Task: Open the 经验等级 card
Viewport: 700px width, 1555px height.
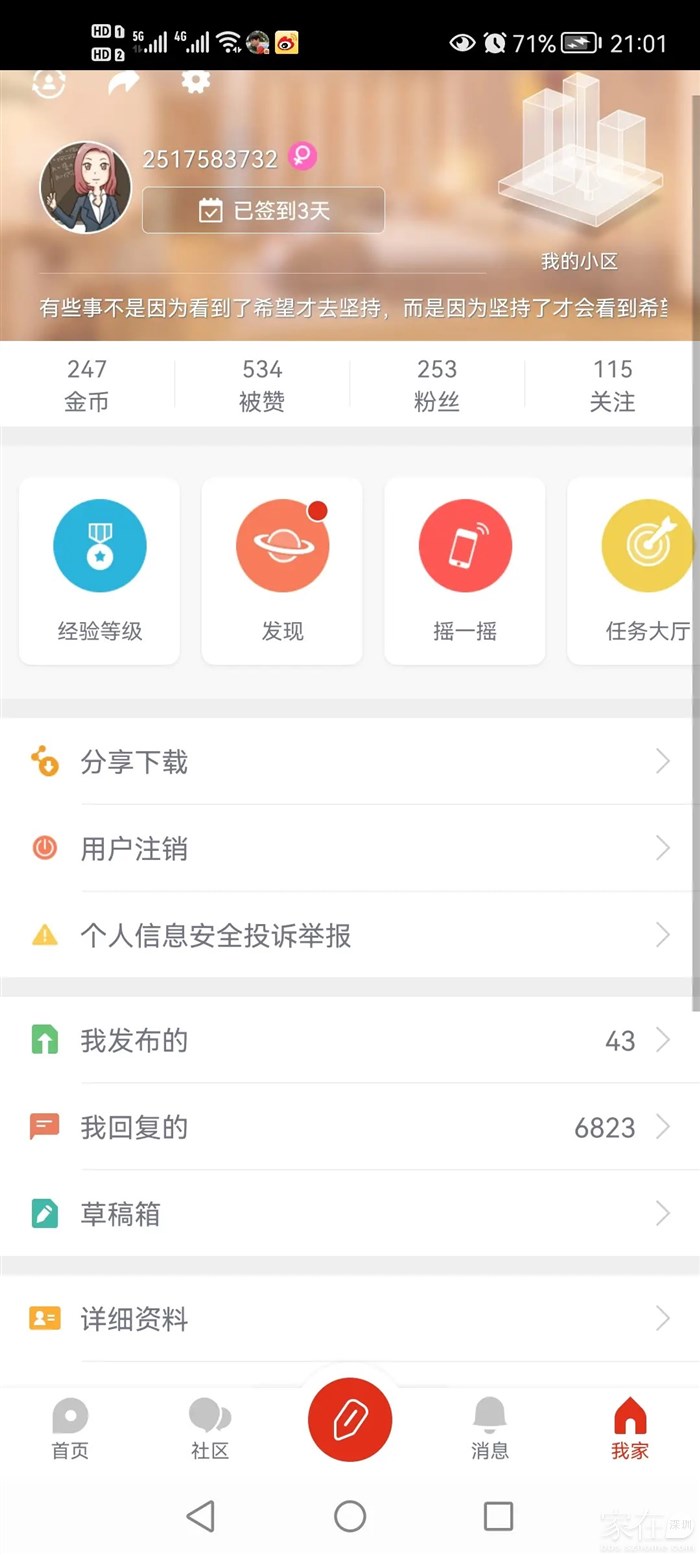Action: pyautogui.click(x=99, y=570)
